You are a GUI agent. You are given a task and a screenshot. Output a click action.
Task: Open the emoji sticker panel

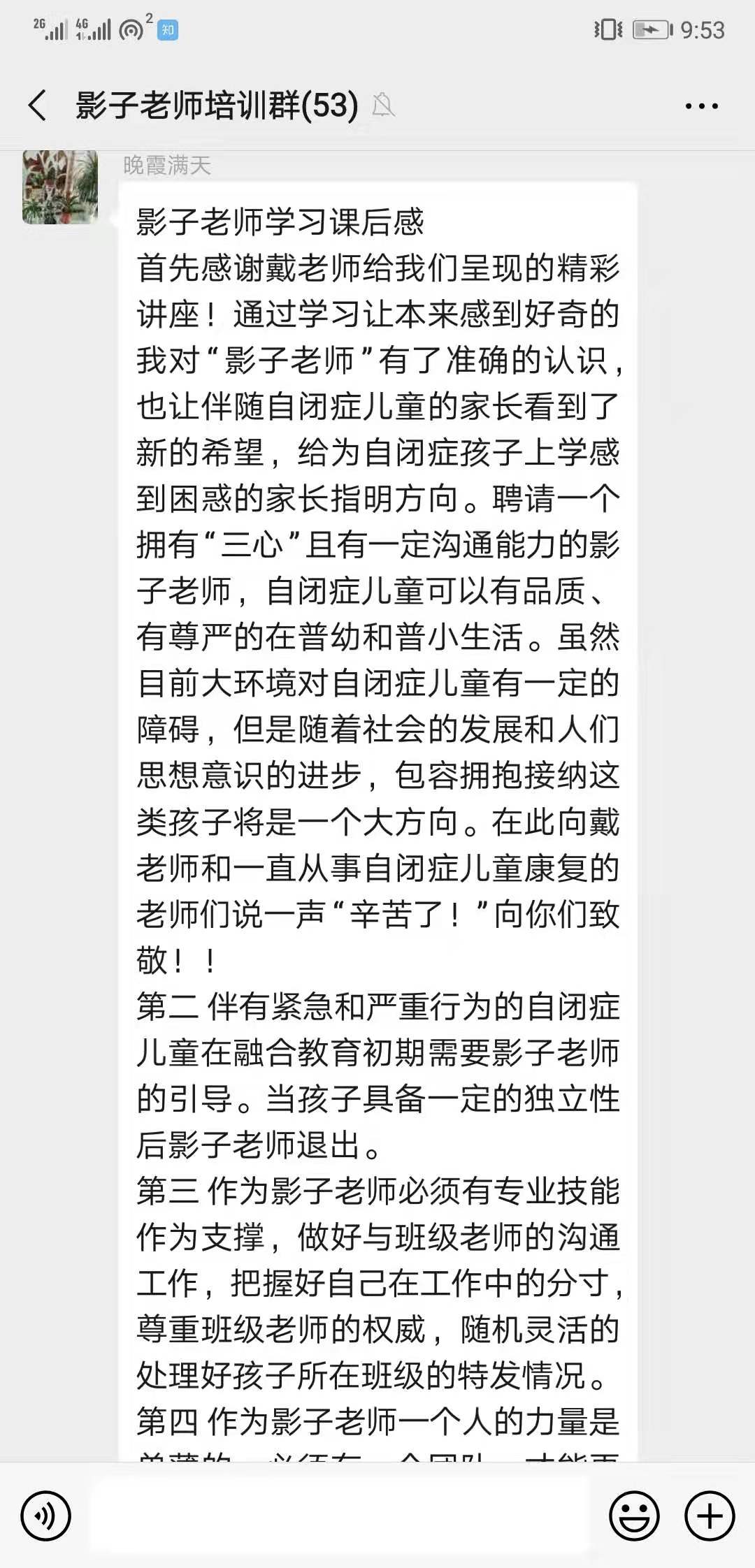click(634, 1516)
